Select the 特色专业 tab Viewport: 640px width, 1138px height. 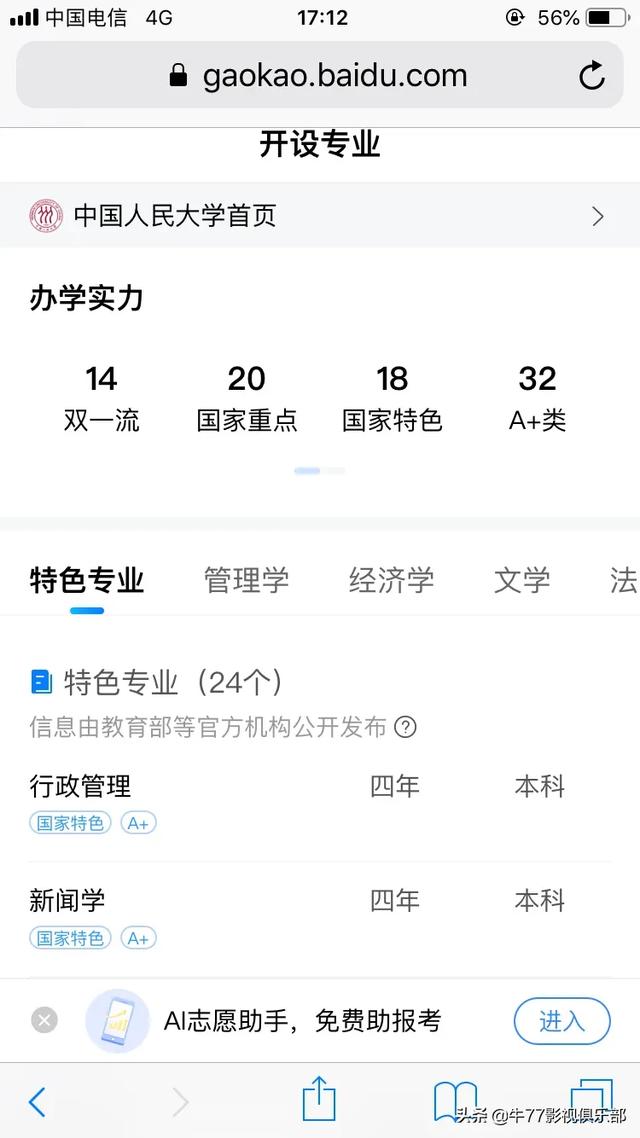pos(87,581)
